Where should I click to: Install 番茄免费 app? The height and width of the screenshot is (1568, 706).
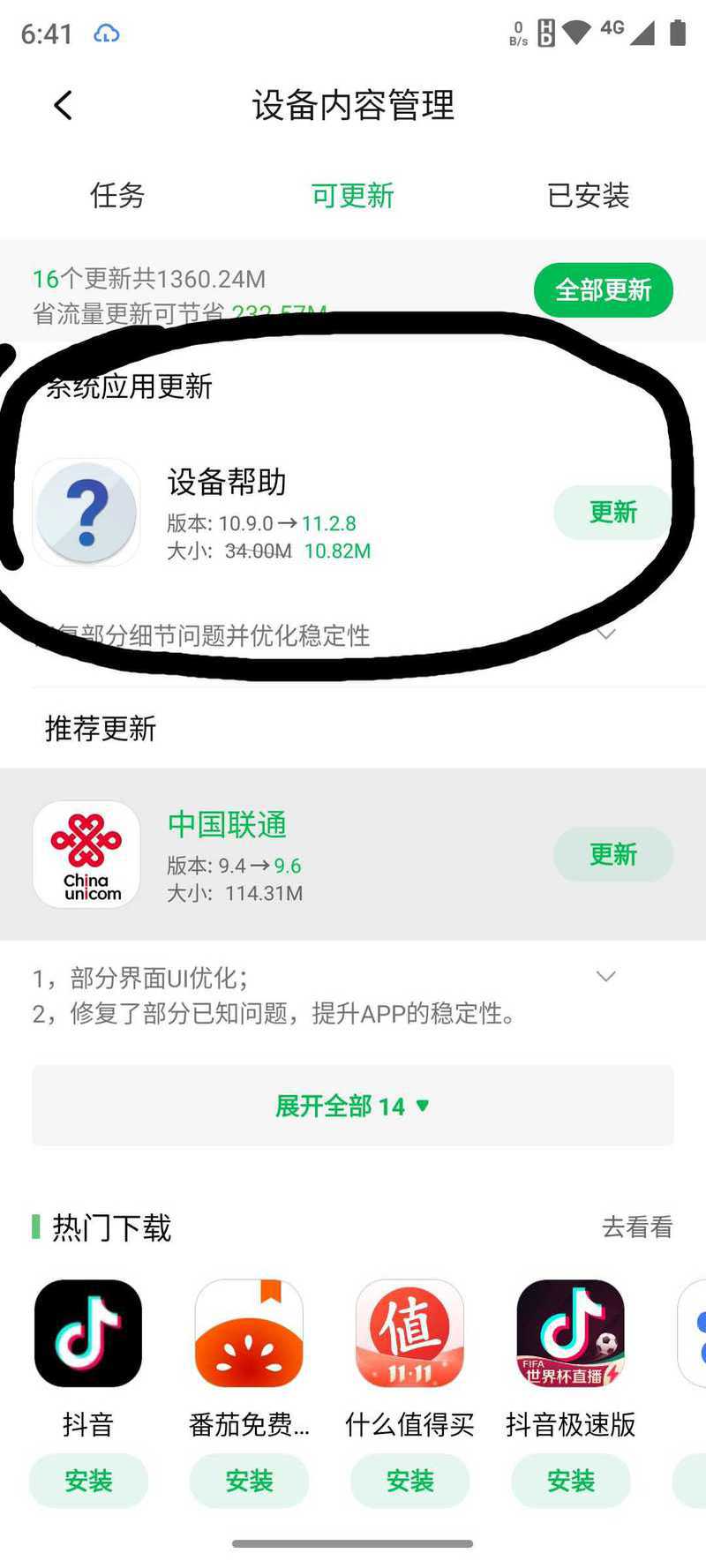pos(249,1481)
